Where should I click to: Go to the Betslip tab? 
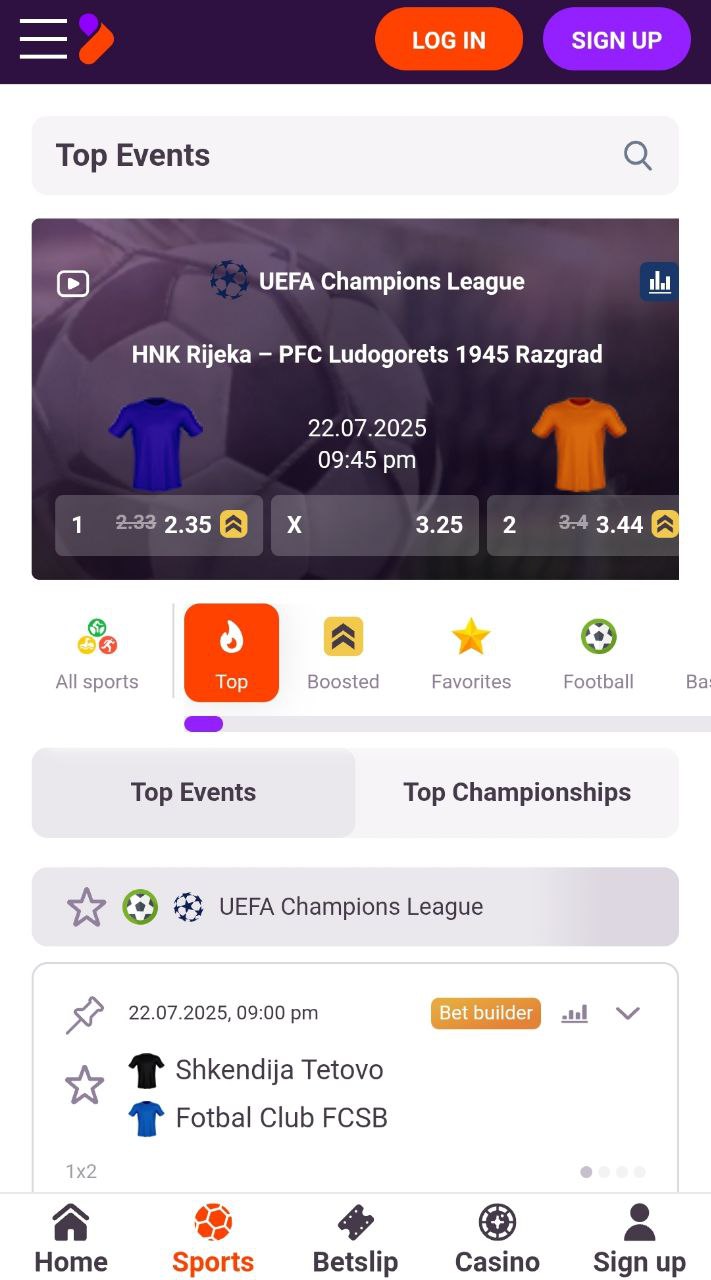(355, 1238)
